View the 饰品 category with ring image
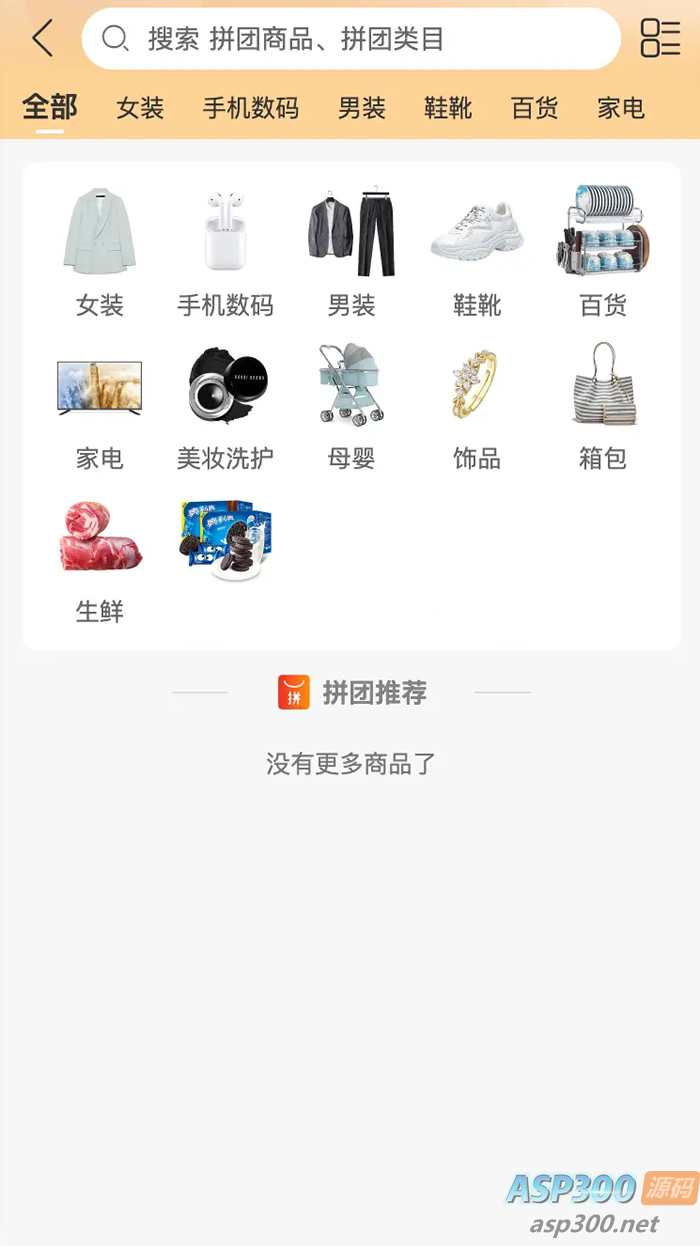This screenshot has width=700, height=1246. 477,404
